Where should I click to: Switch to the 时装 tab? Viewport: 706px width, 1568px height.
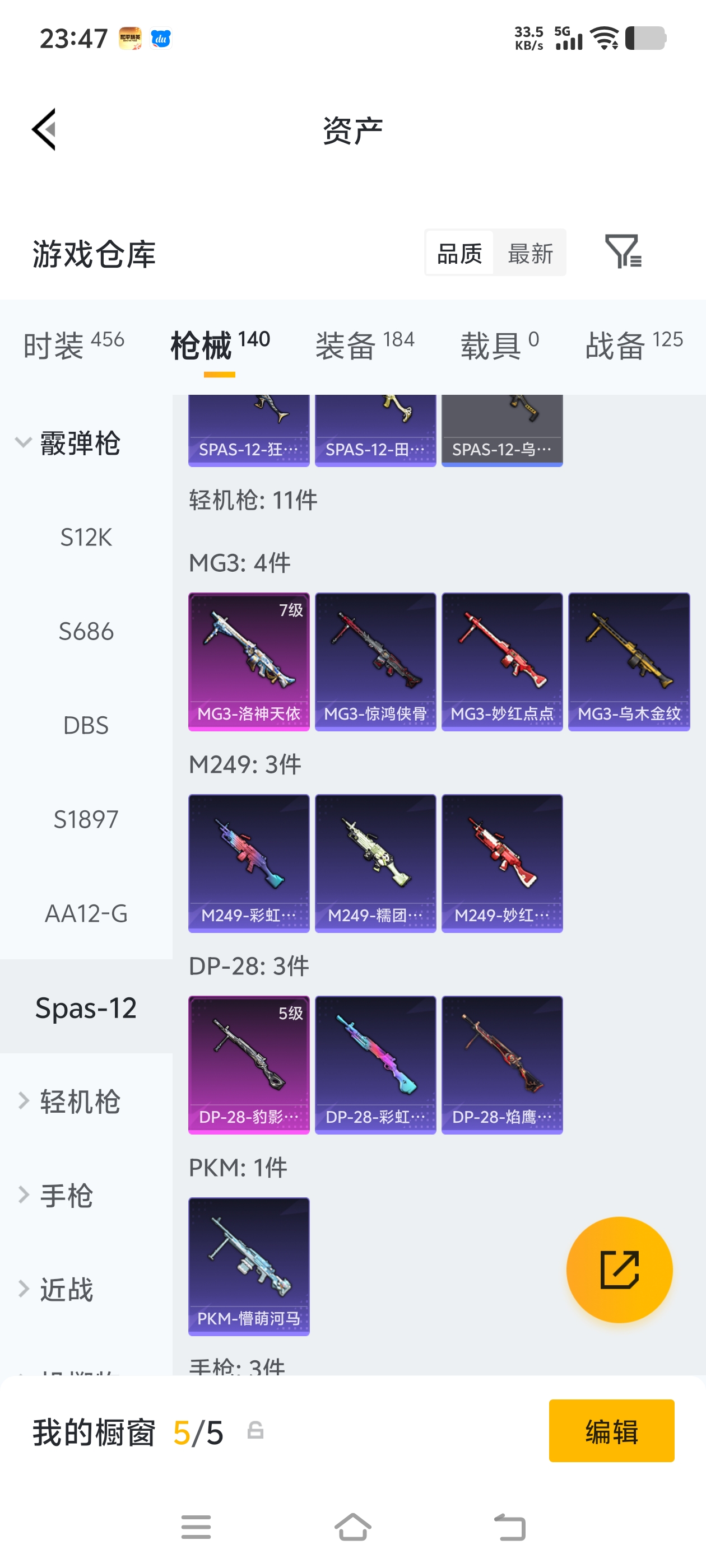[x=73, y=345]
